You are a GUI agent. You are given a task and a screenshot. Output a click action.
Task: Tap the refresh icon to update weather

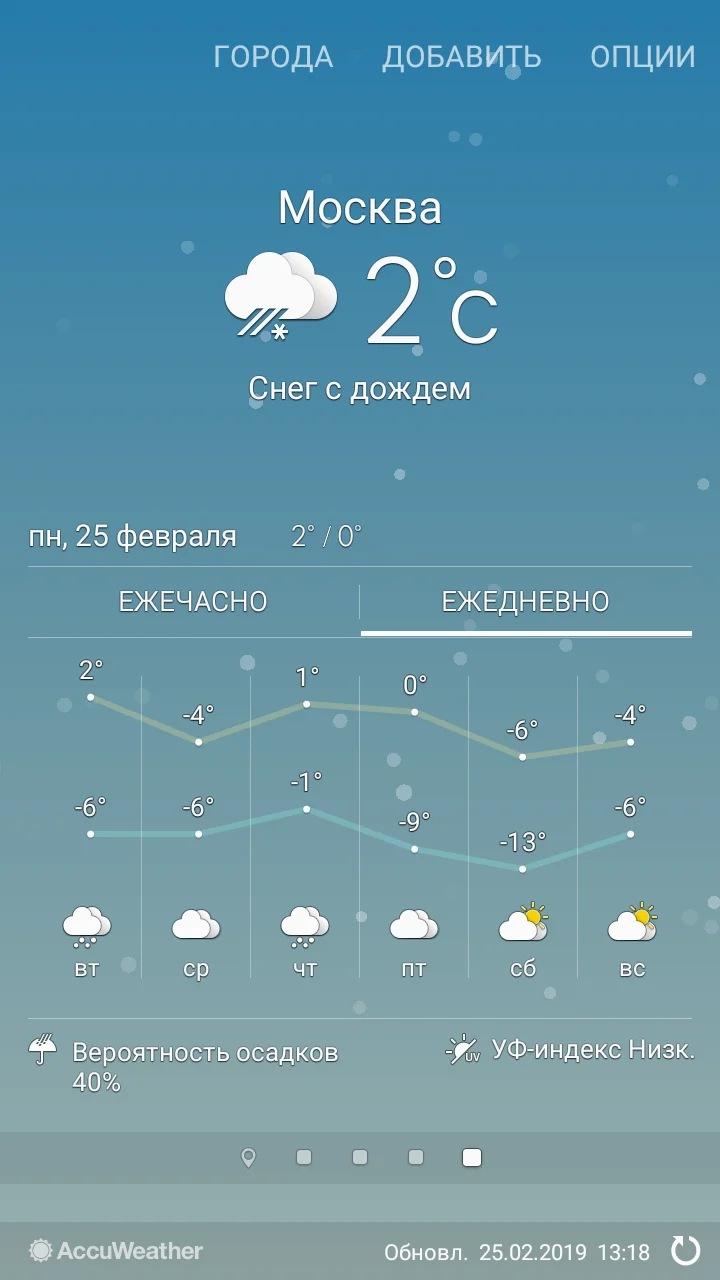[x=686, y=1251]
